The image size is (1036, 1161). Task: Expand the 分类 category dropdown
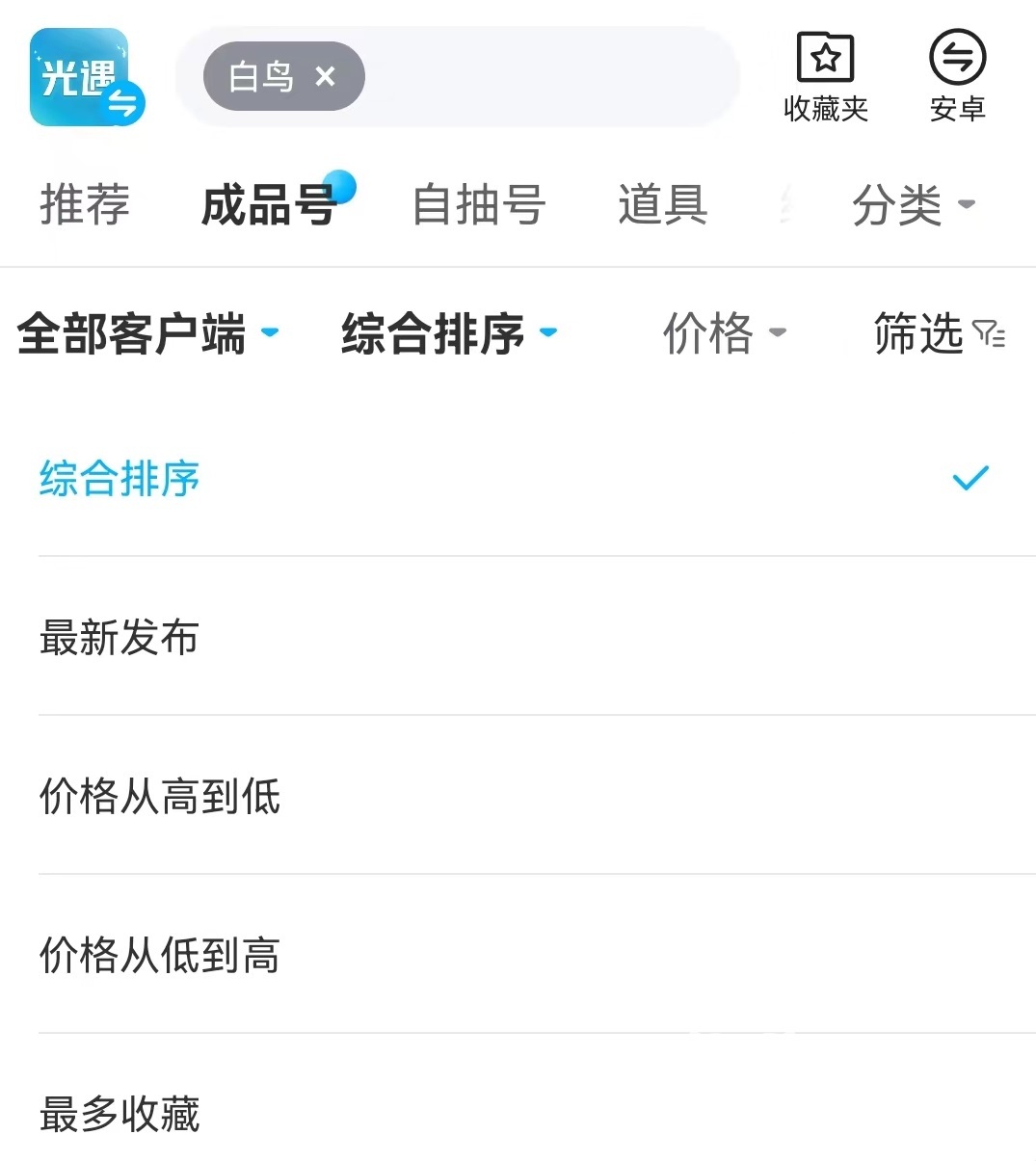click(x=913, y=205)
